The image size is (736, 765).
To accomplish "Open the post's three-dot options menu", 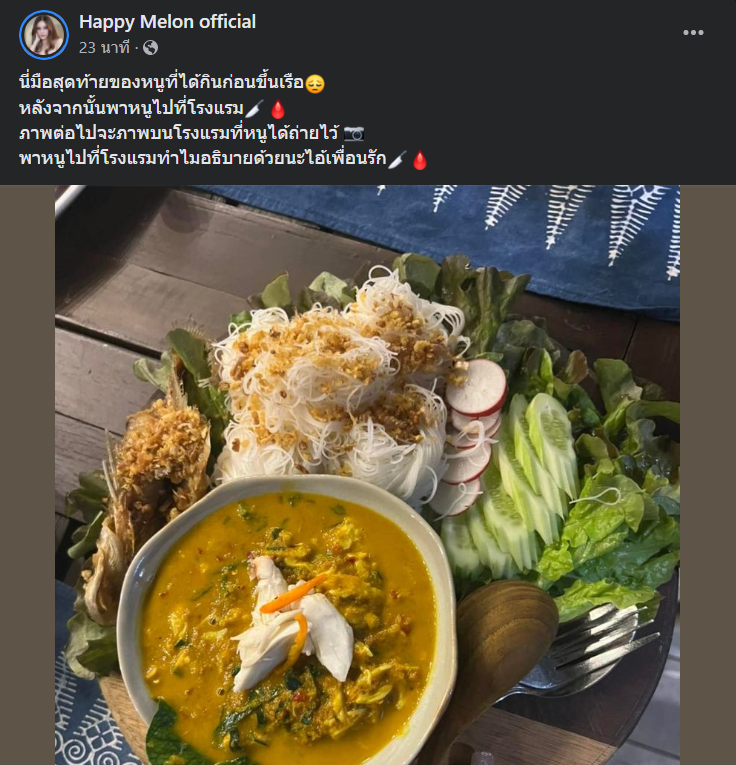I will [x=693, y=33].
